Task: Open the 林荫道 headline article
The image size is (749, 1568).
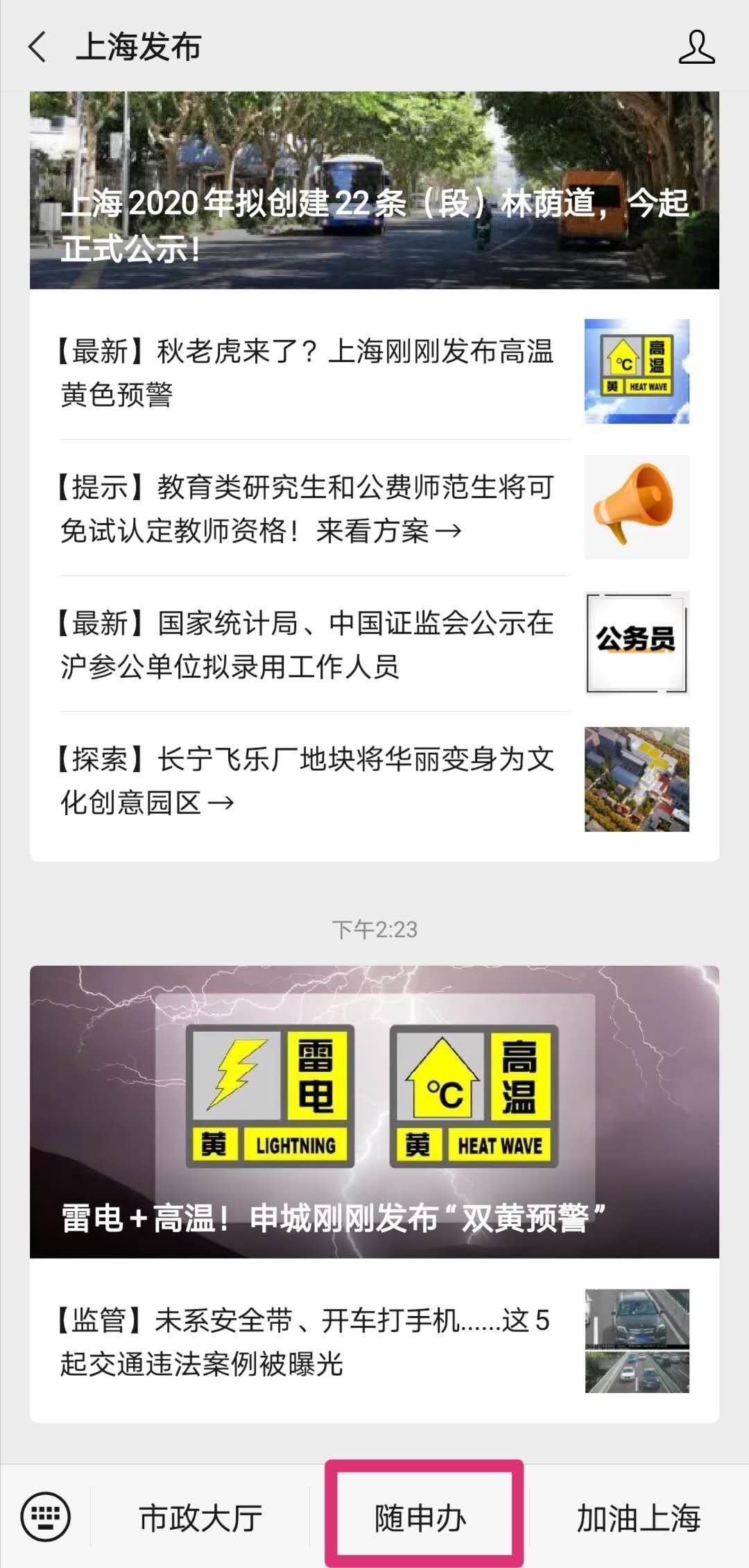Action: pyautogui.click(x=374, y=191)
